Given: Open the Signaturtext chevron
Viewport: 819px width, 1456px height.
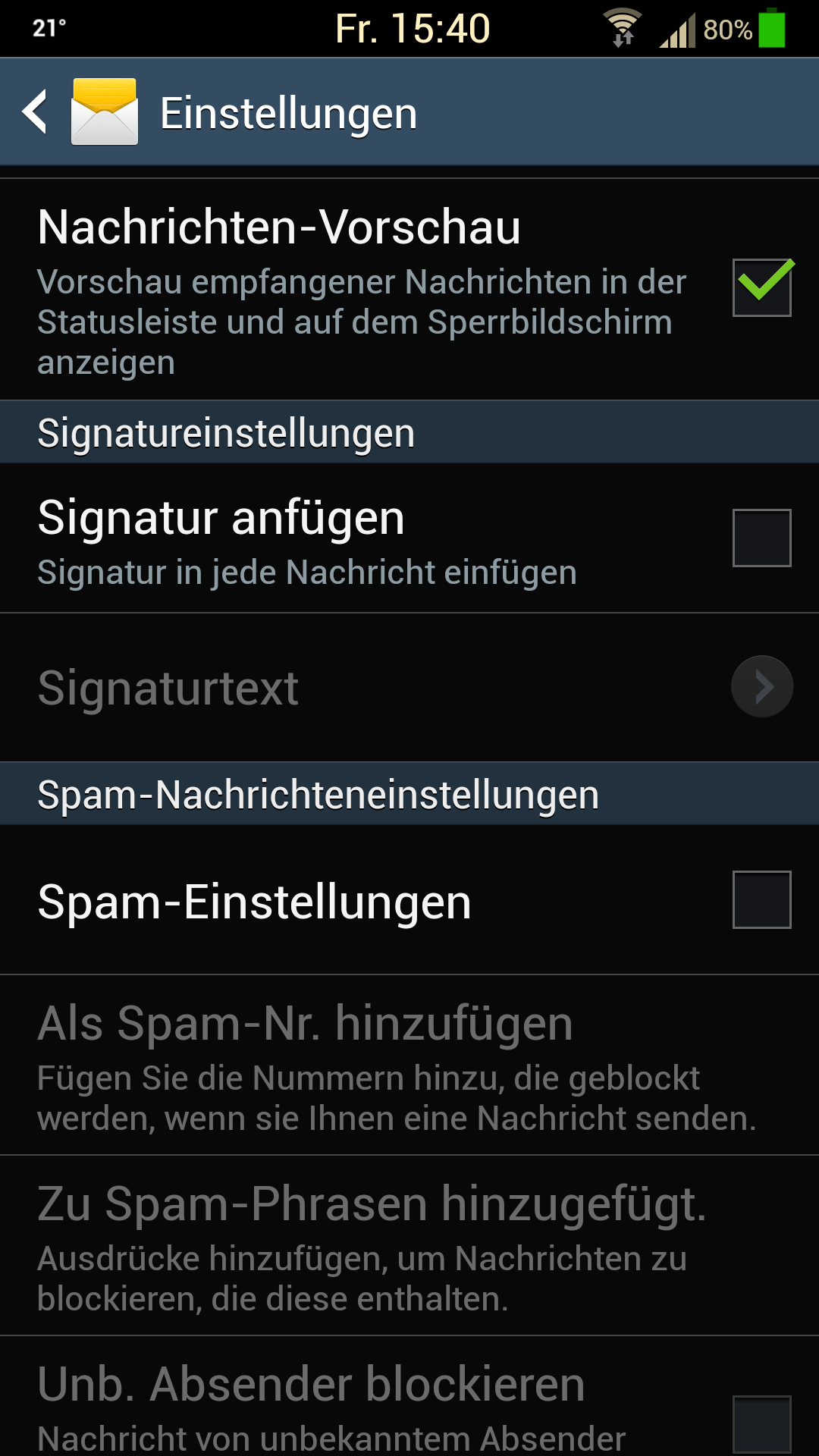Looking at the screenshot, I should pyautogui.click(x=762, y=687).
